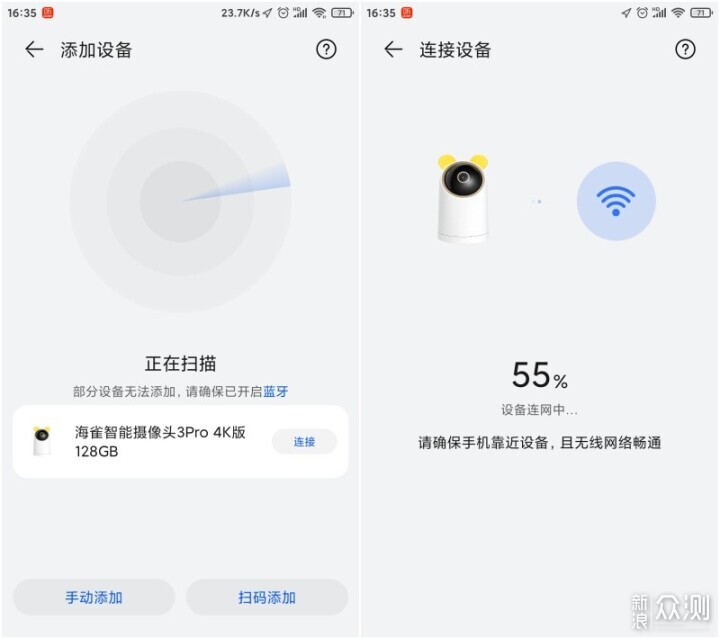Go back from the 连接设备 screen
Screen dimensions: 720x639
click(393, 50)
